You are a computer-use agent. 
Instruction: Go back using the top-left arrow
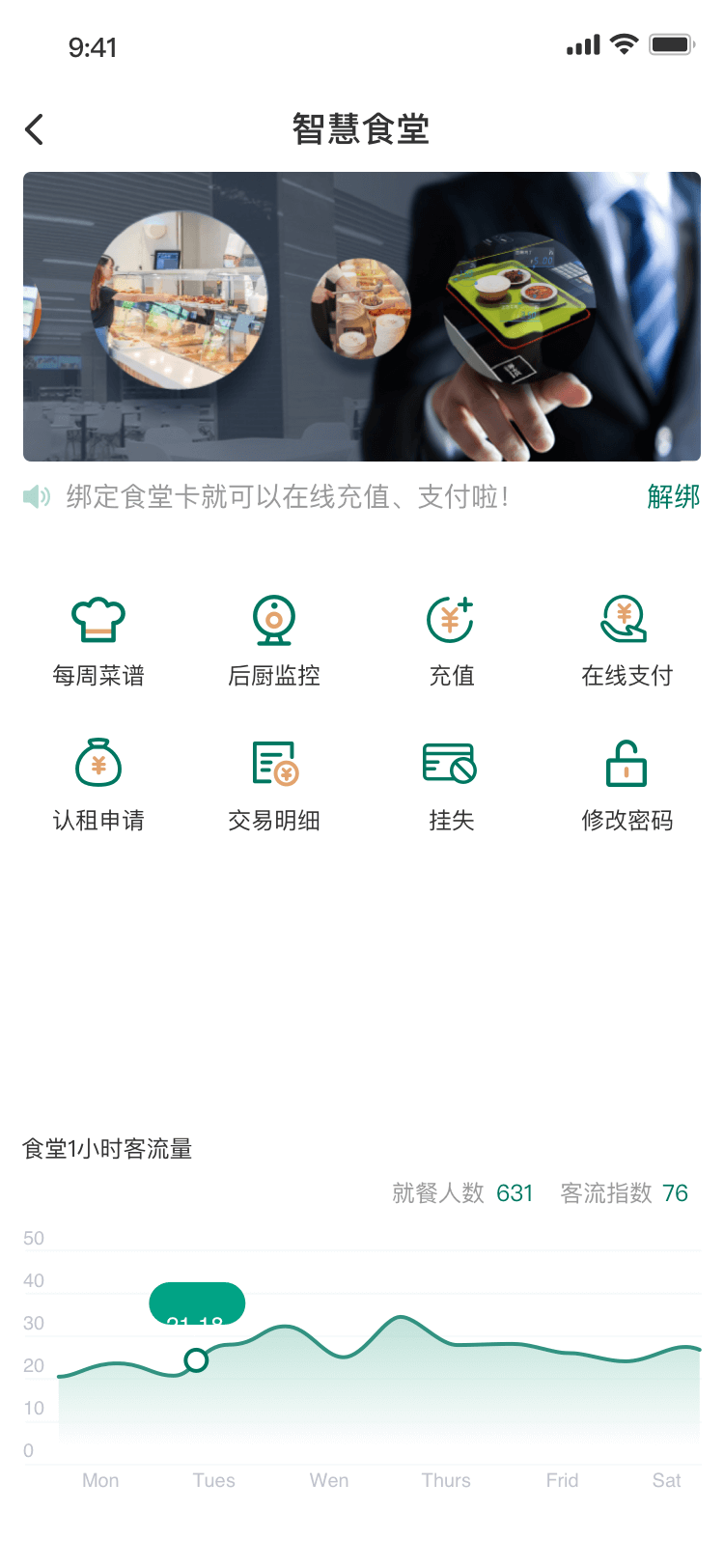click(35, 129)
